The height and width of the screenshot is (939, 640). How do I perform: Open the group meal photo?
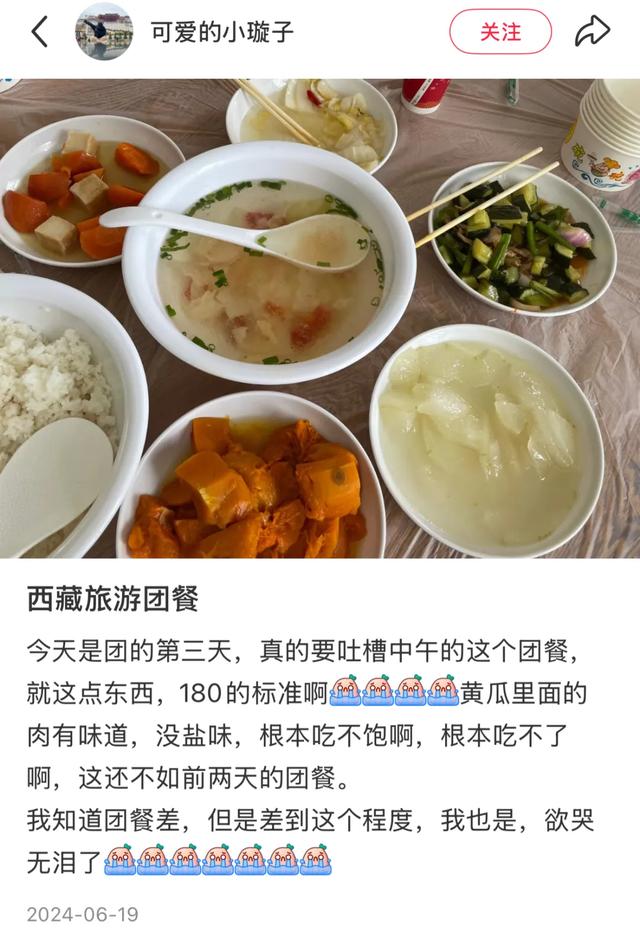tap(320, 318)
